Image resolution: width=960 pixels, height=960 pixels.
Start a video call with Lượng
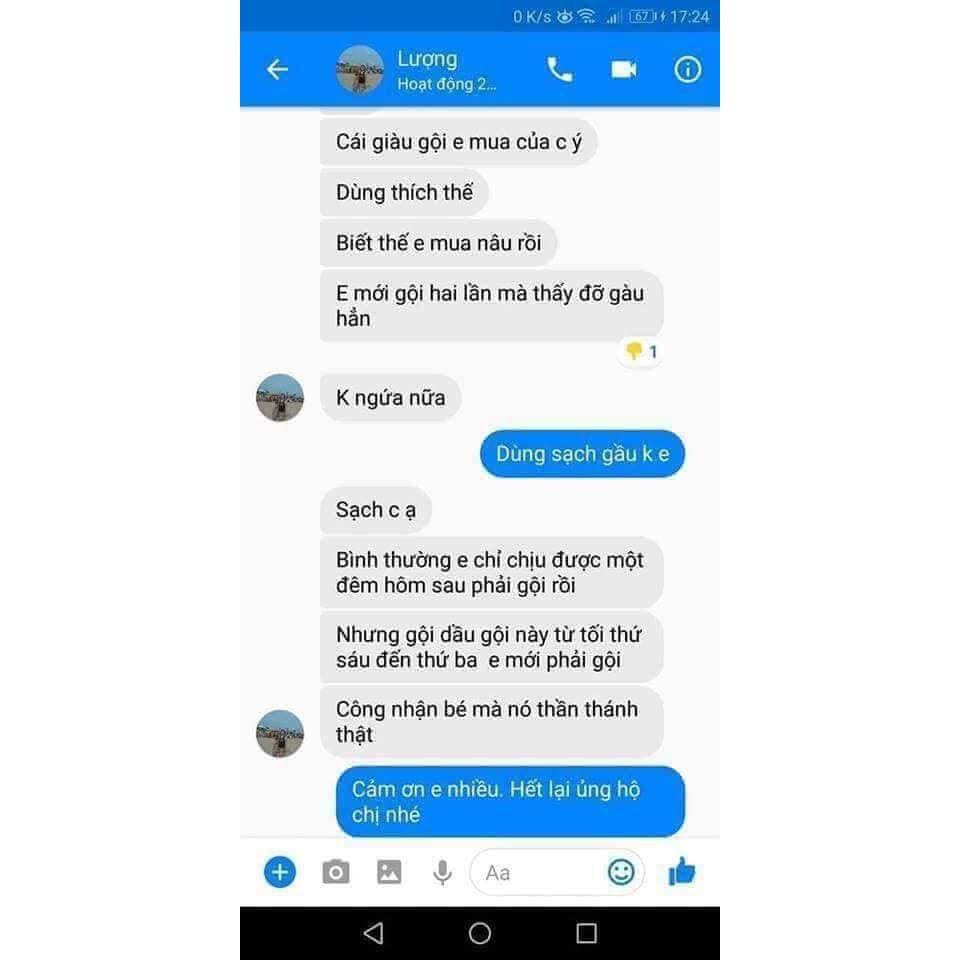(624, 69)
